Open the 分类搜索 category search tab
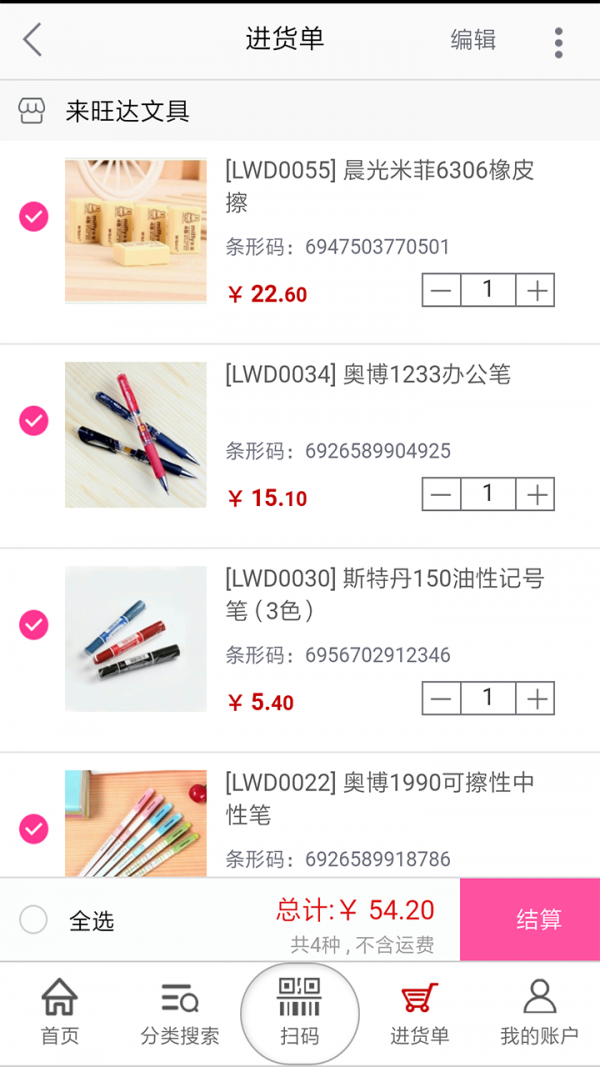Viewport: 600px width, 1067px height. point(179,1013)
